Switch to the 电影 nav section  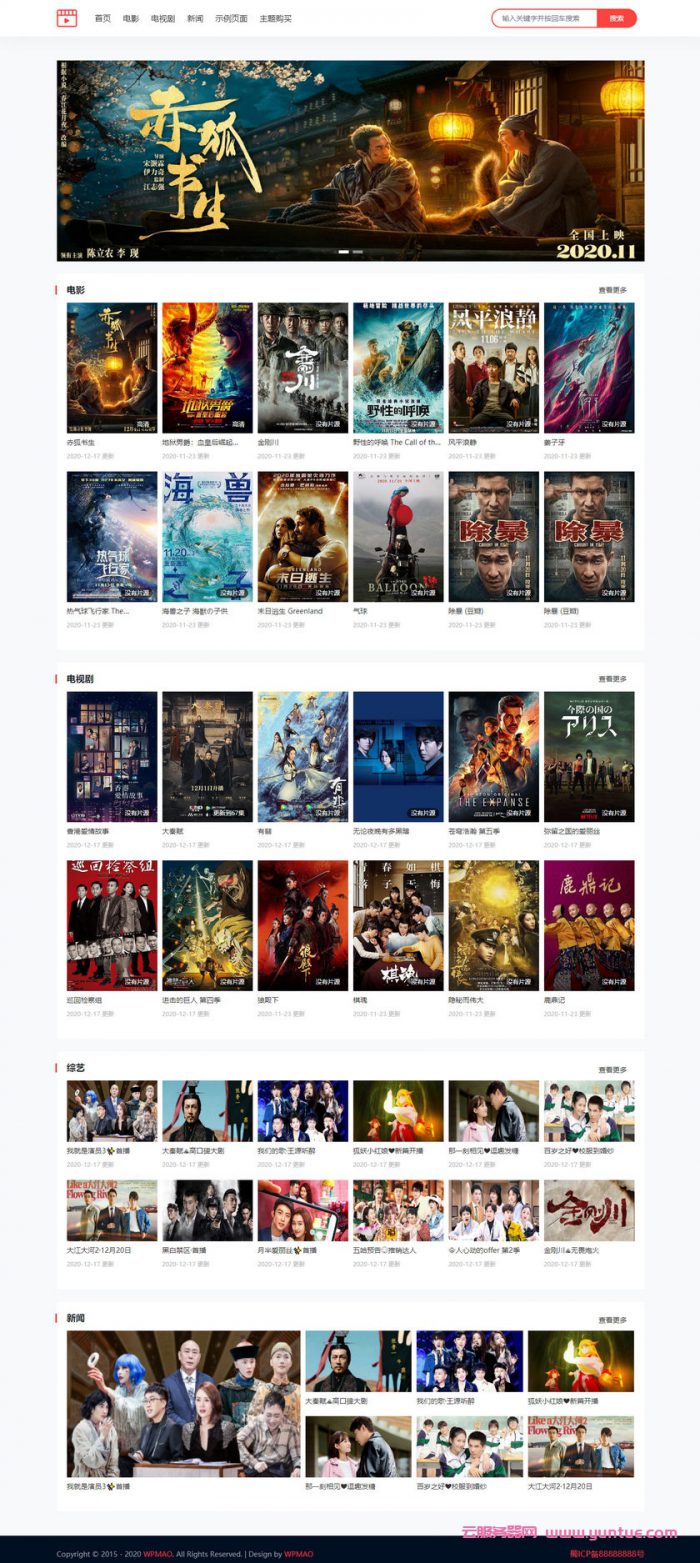(x=131, y=18)
